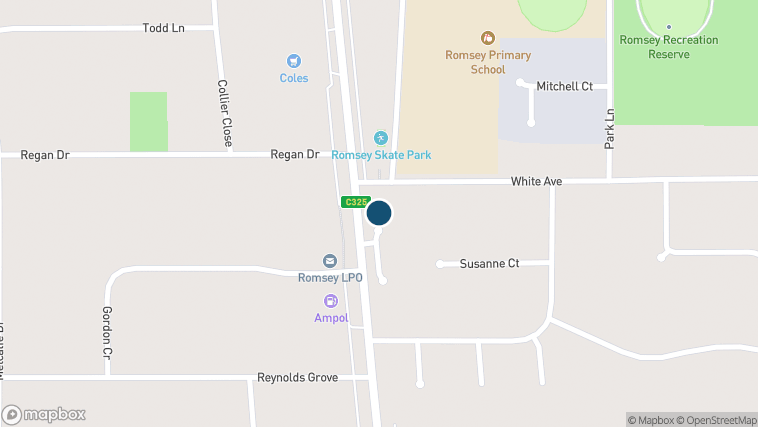Open the OpenStreetMap attribution link
Image resolution: width=758 pixels, height=427 pixels.
717,420
